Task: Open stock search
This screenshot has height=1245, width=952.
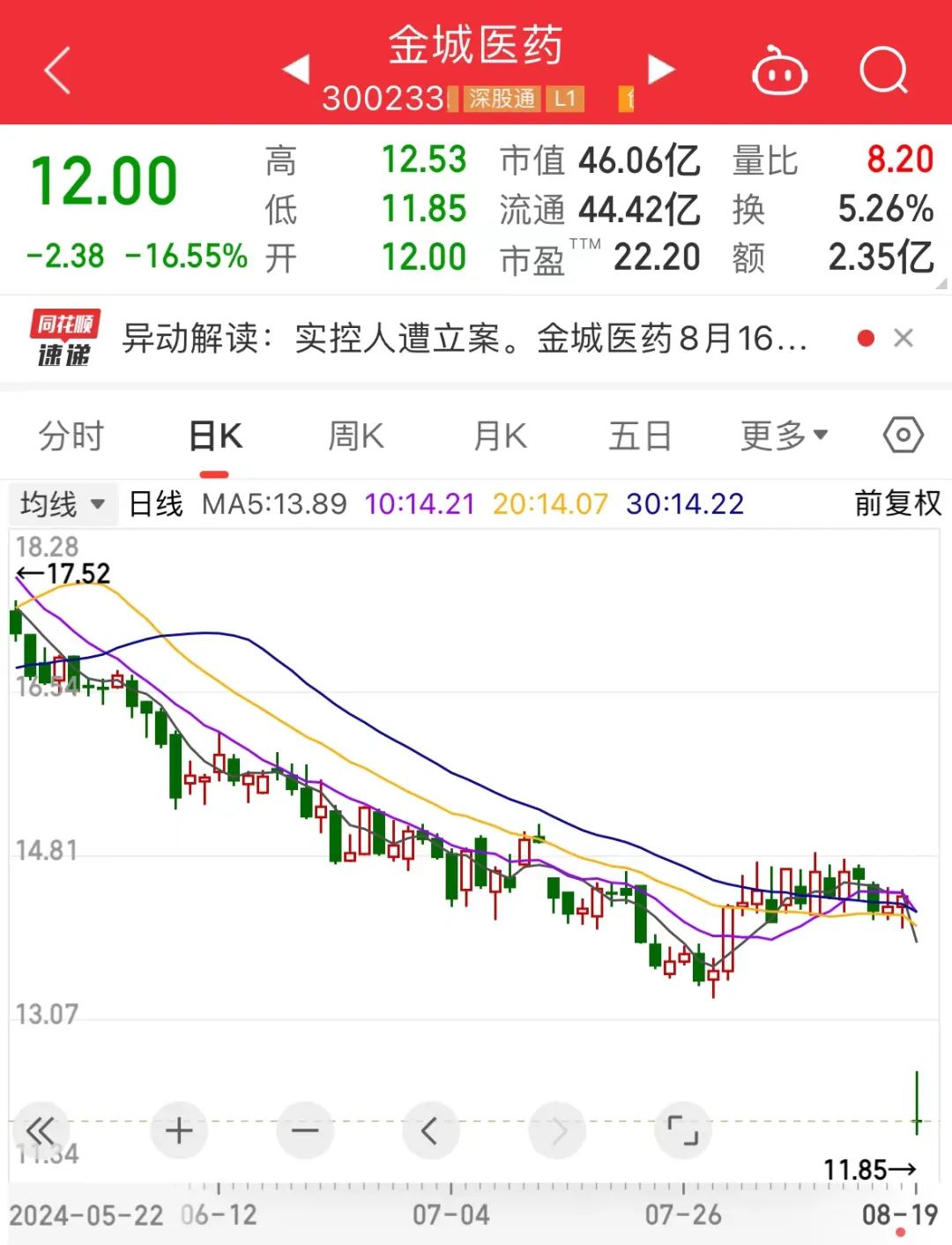Action: point(883,71)
